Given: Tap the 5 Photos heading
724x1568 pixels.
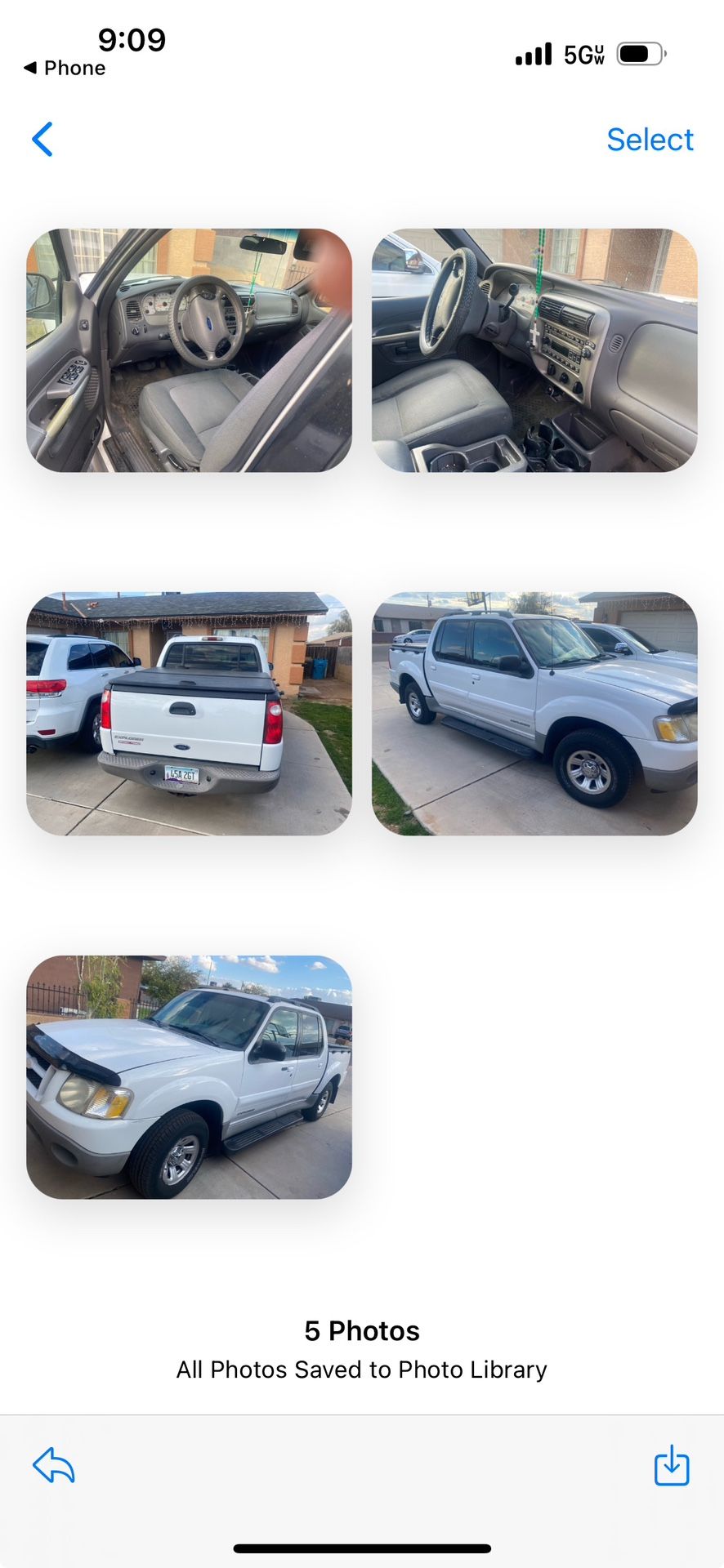Looking at the screenshot, I should 362,1330.
